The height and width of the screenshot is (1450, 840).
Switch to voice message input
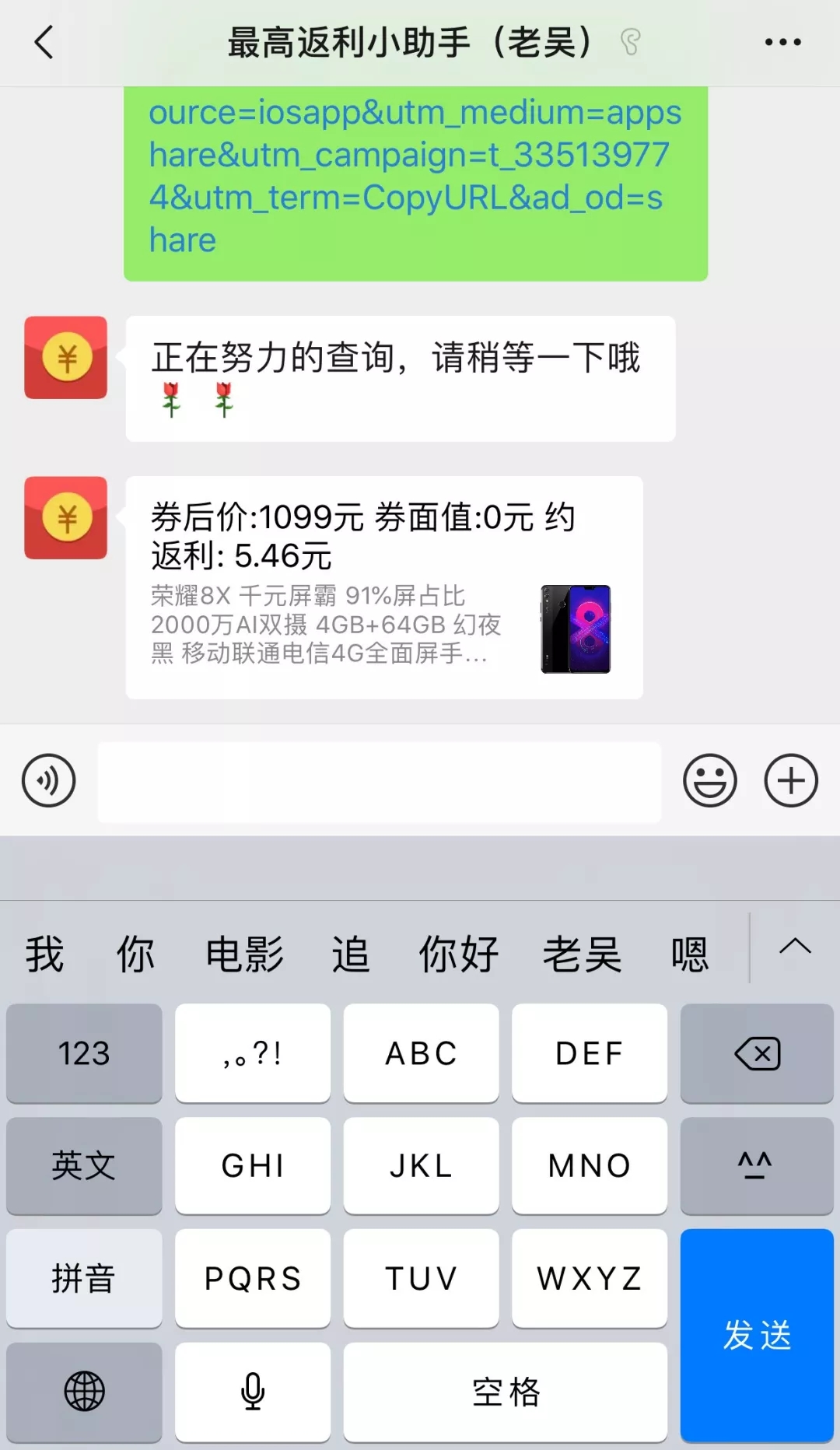point(48,780)
